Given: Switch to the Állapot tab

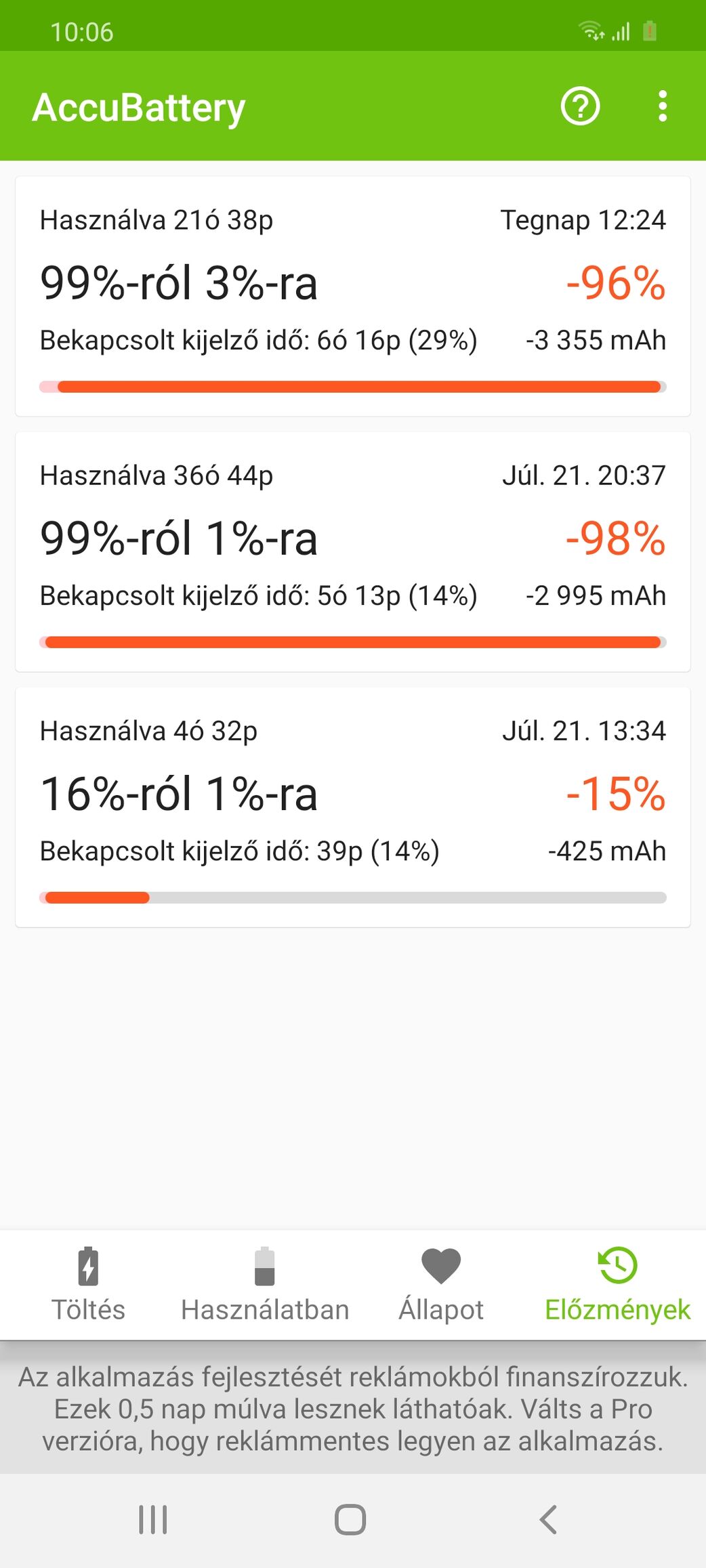Looking at the screenshot, I should click(x=441, y=1285).
